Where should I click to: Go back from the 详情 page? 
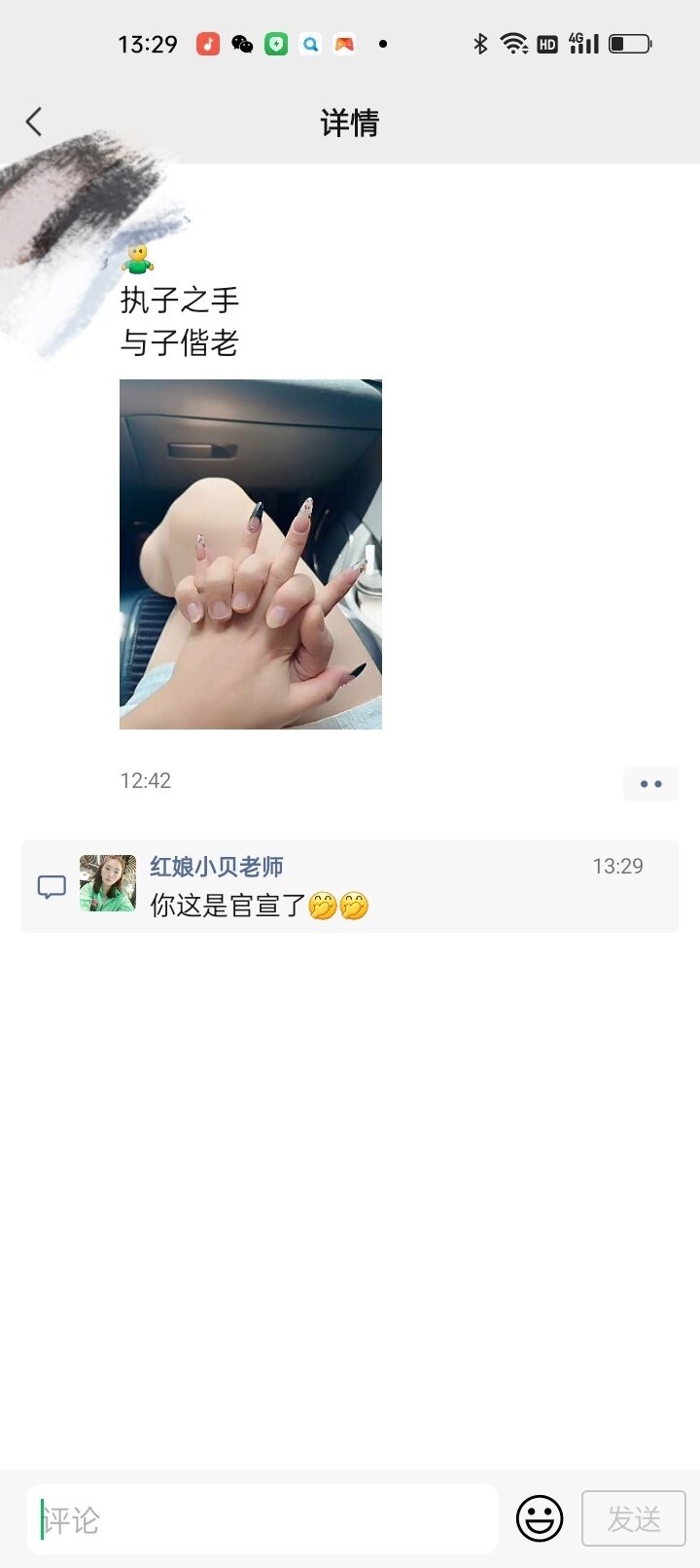tap(34, 123)
